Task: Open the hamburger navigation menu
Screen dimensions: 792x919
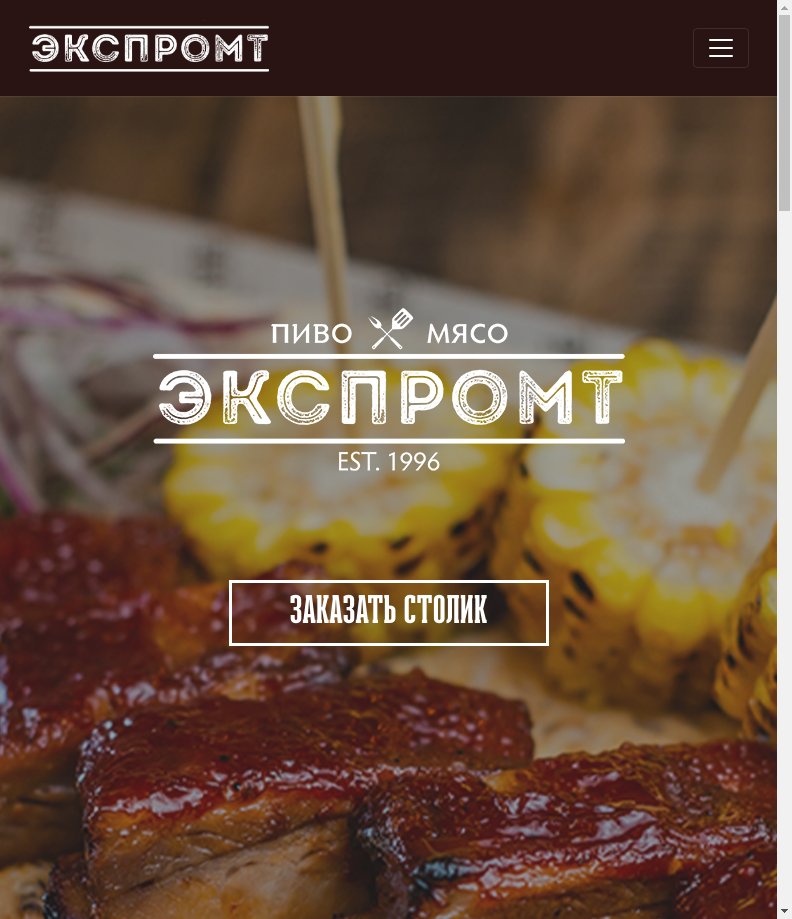Action: click(720, 48)
